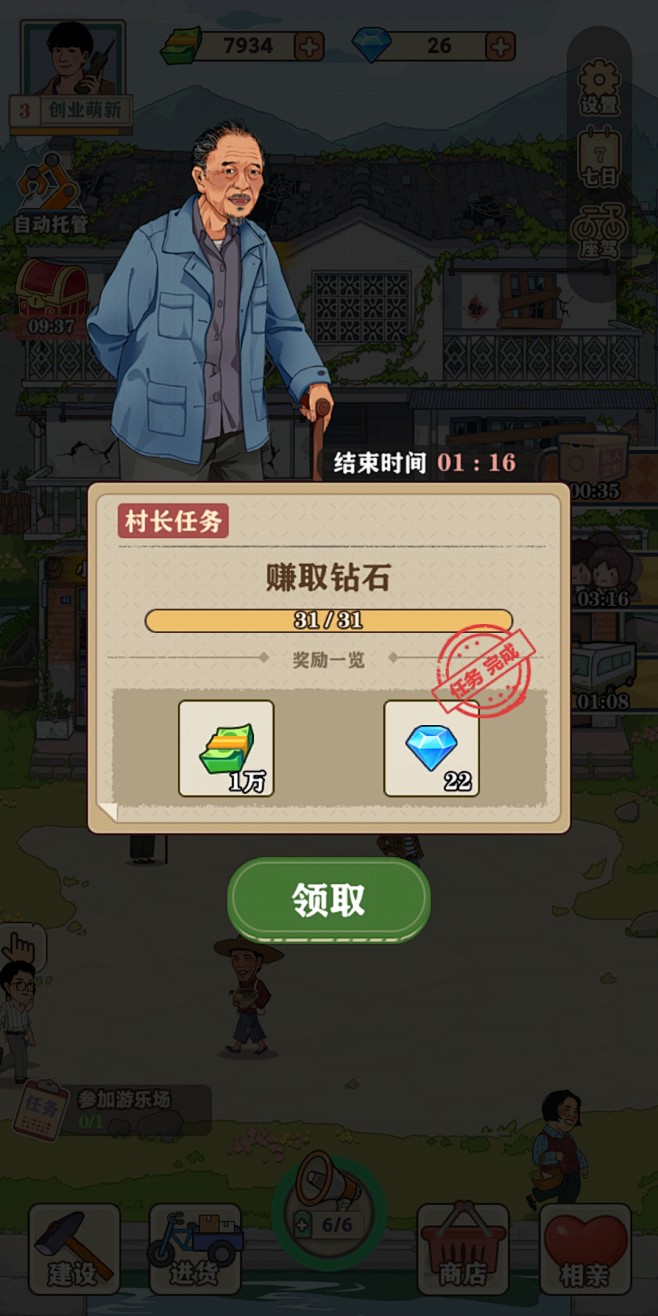Viewport: 658px width, 1316px height.
Task: Open the 参加游乐场 task entry
Action: point(111,1110)
